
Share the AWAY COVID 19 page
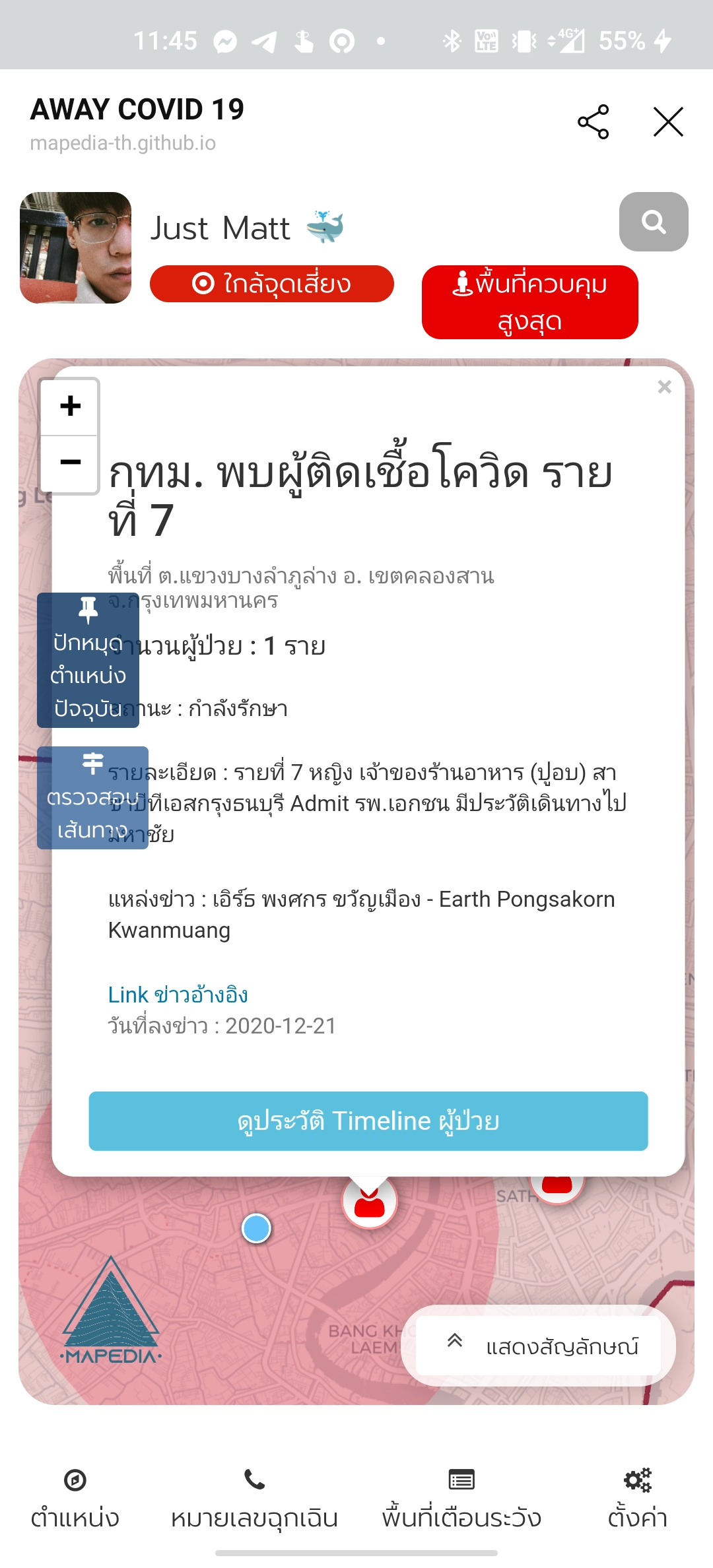593,122
